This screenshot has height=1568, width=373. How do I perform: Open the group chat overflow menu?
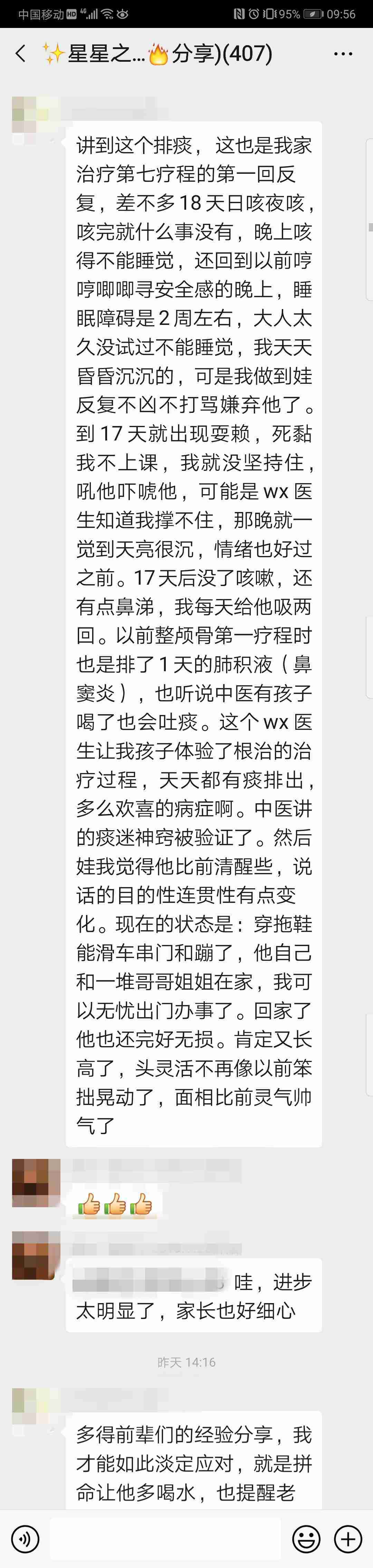pos(343,53)
